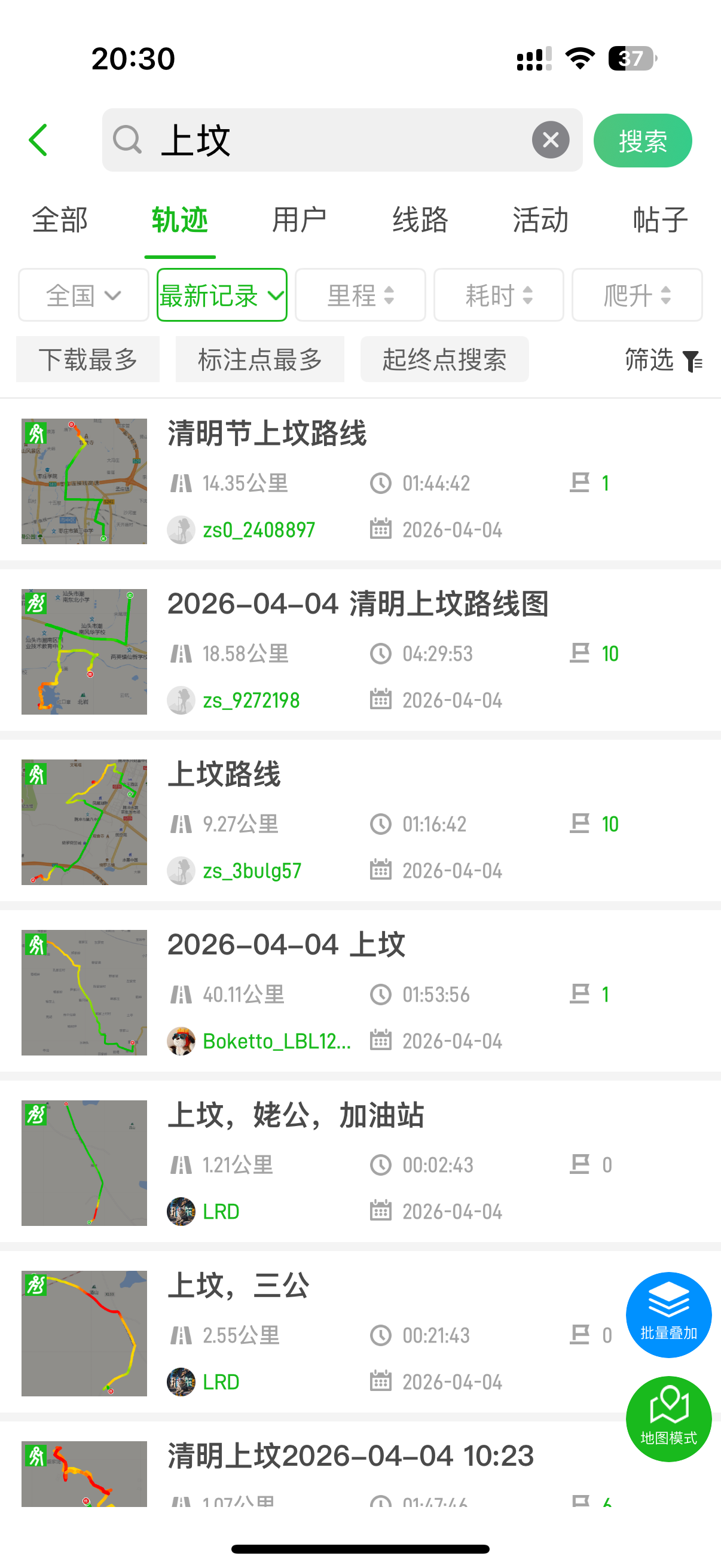View user Boketto_LBL12 profile
721x1568 pixels.
coord(276,1042)
